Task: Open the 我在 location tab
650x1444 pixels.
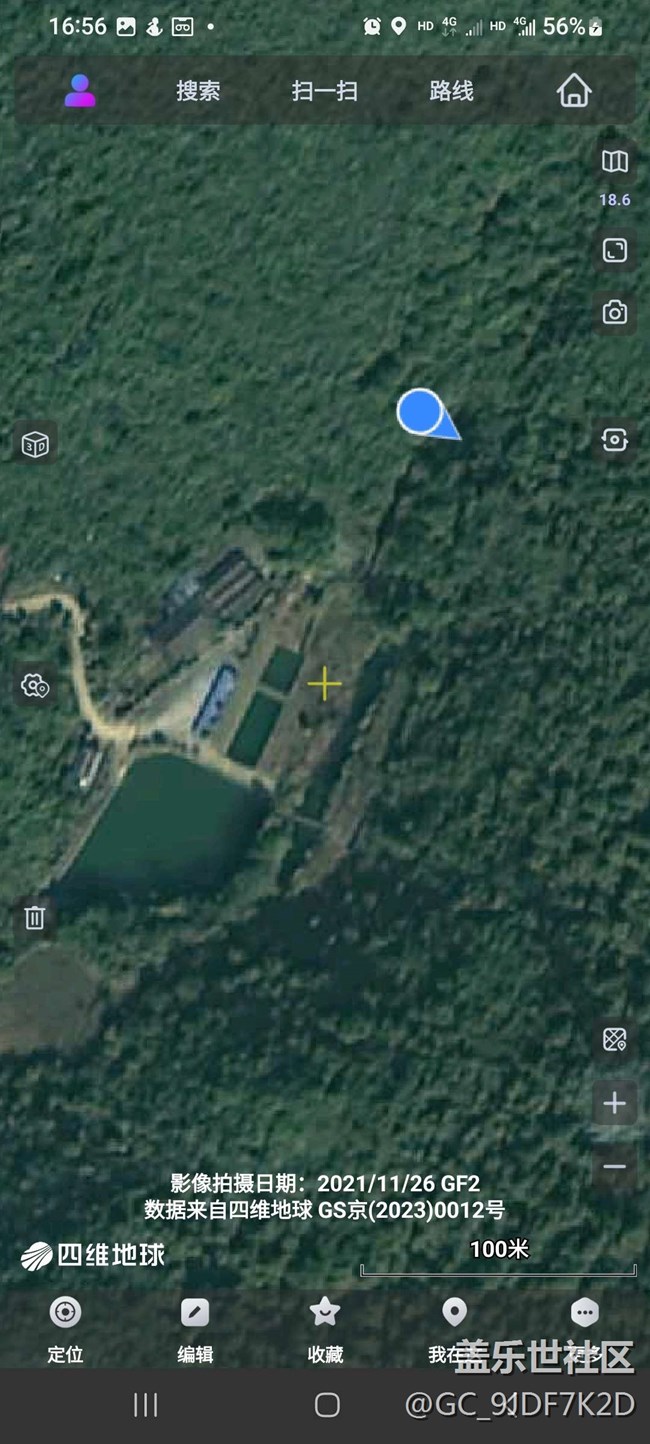Action: (454, 1330)
